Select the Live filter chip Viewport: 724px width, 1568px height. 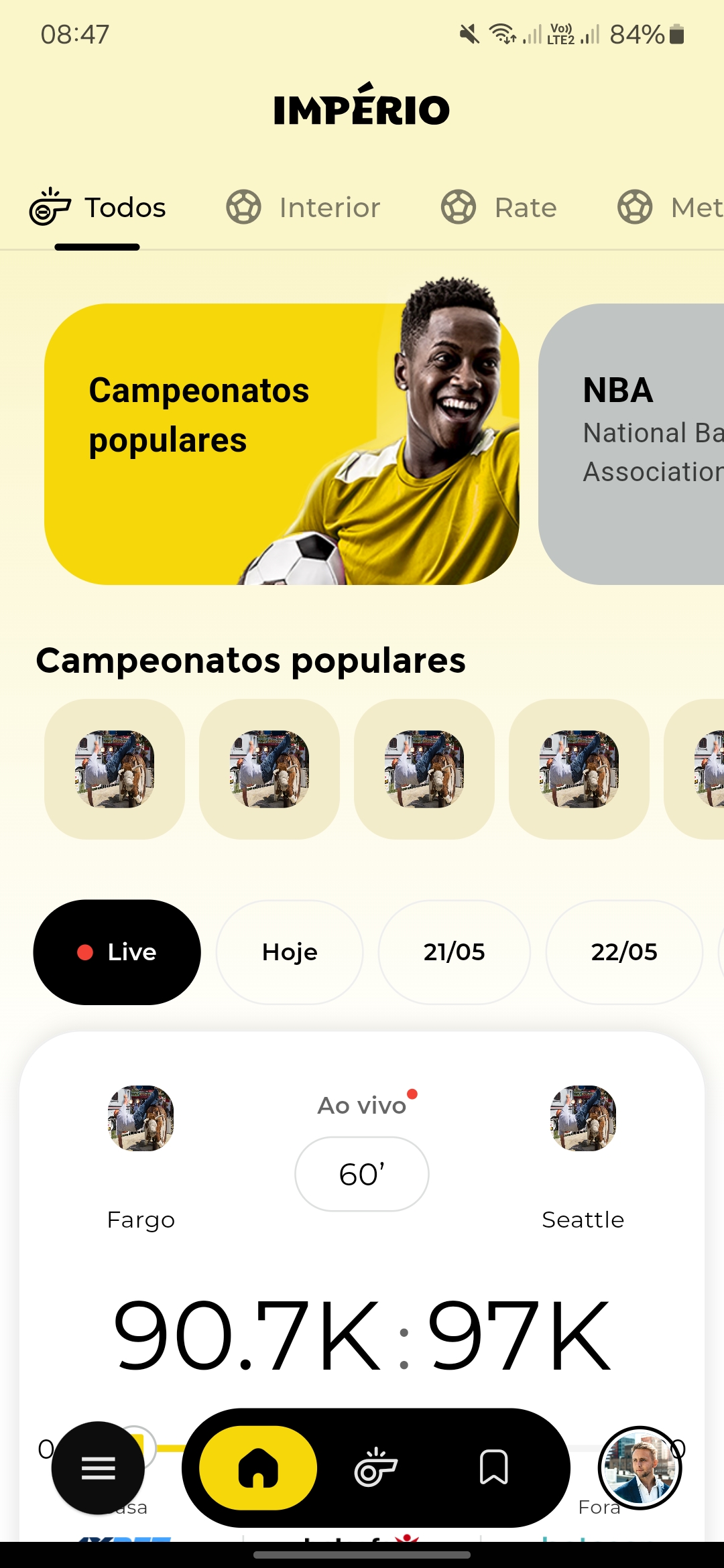pos(117,952)
